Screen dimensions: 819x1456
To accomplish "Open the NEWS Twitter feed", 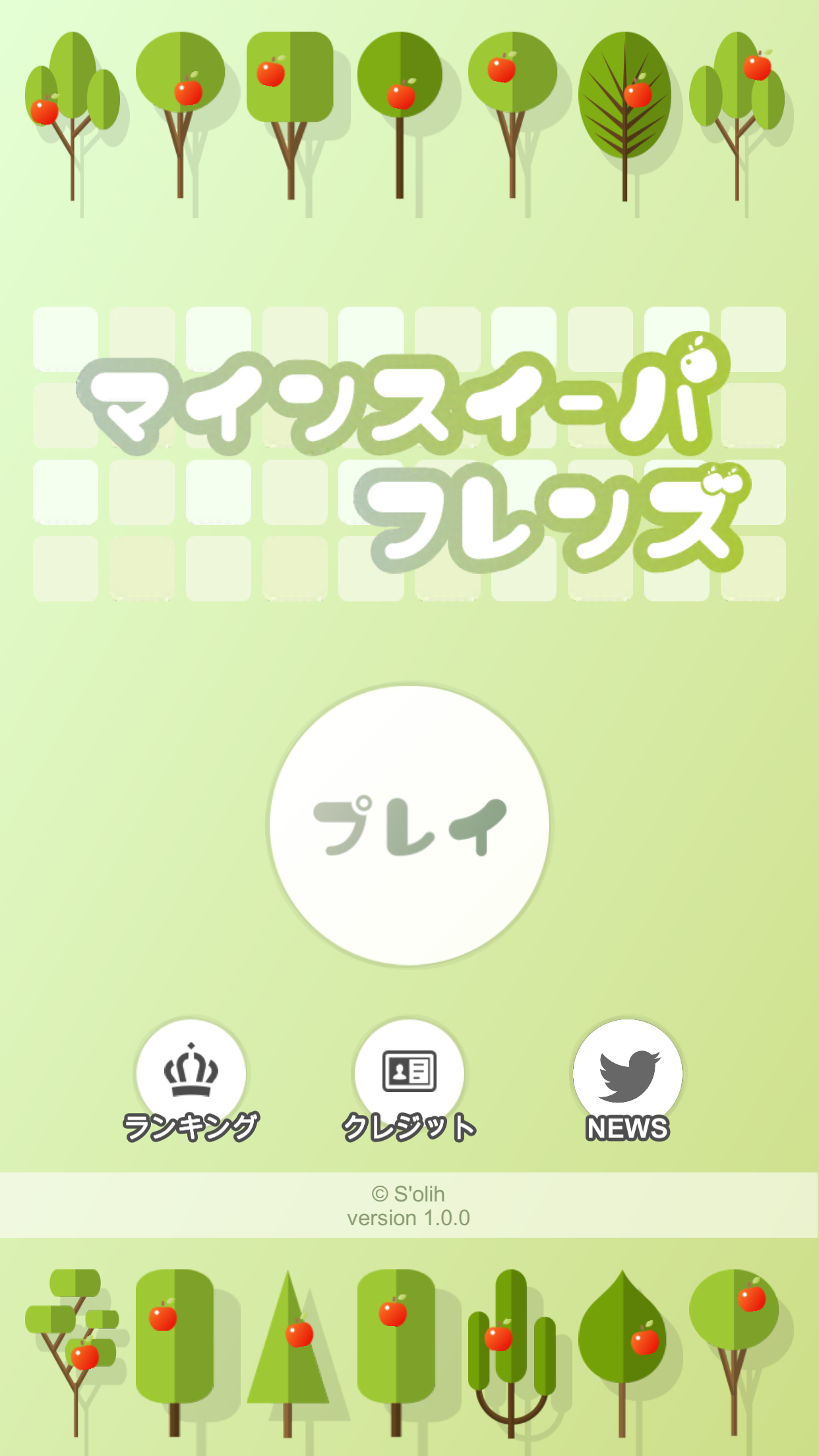I will (628, 1075).
